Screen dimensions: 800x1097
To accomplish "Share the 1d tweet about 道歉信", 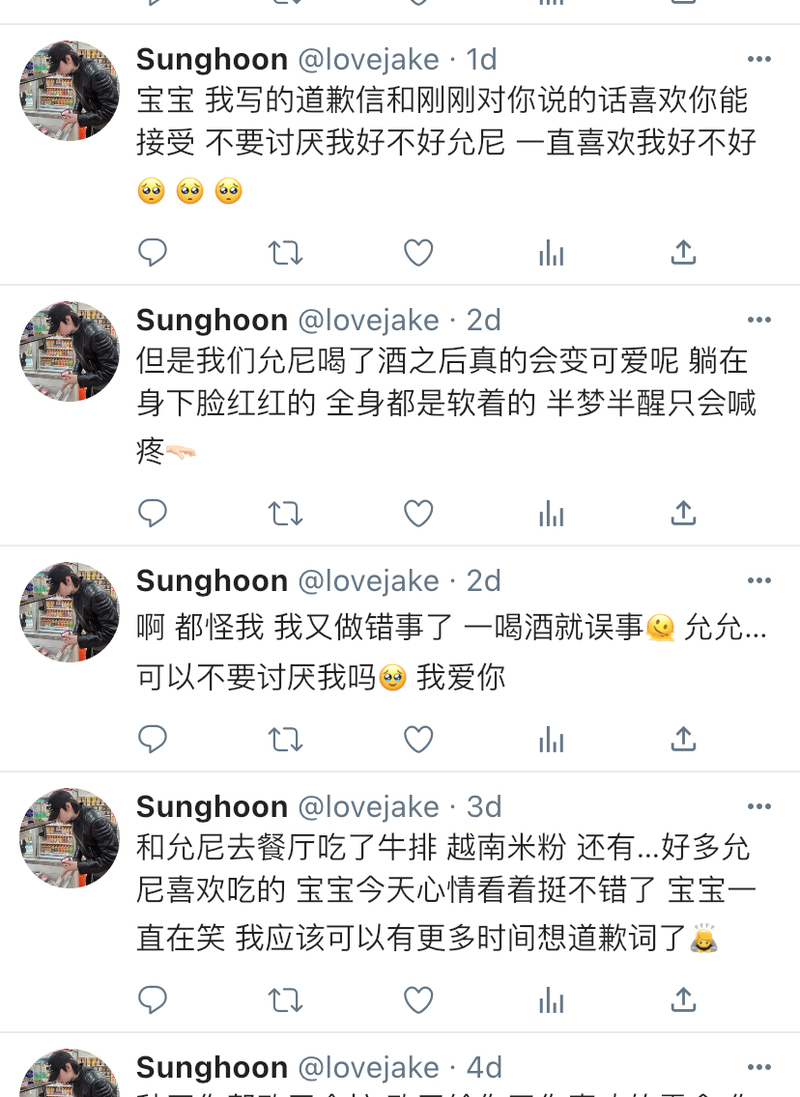I will pyautogui.click(x=683, y=253).
